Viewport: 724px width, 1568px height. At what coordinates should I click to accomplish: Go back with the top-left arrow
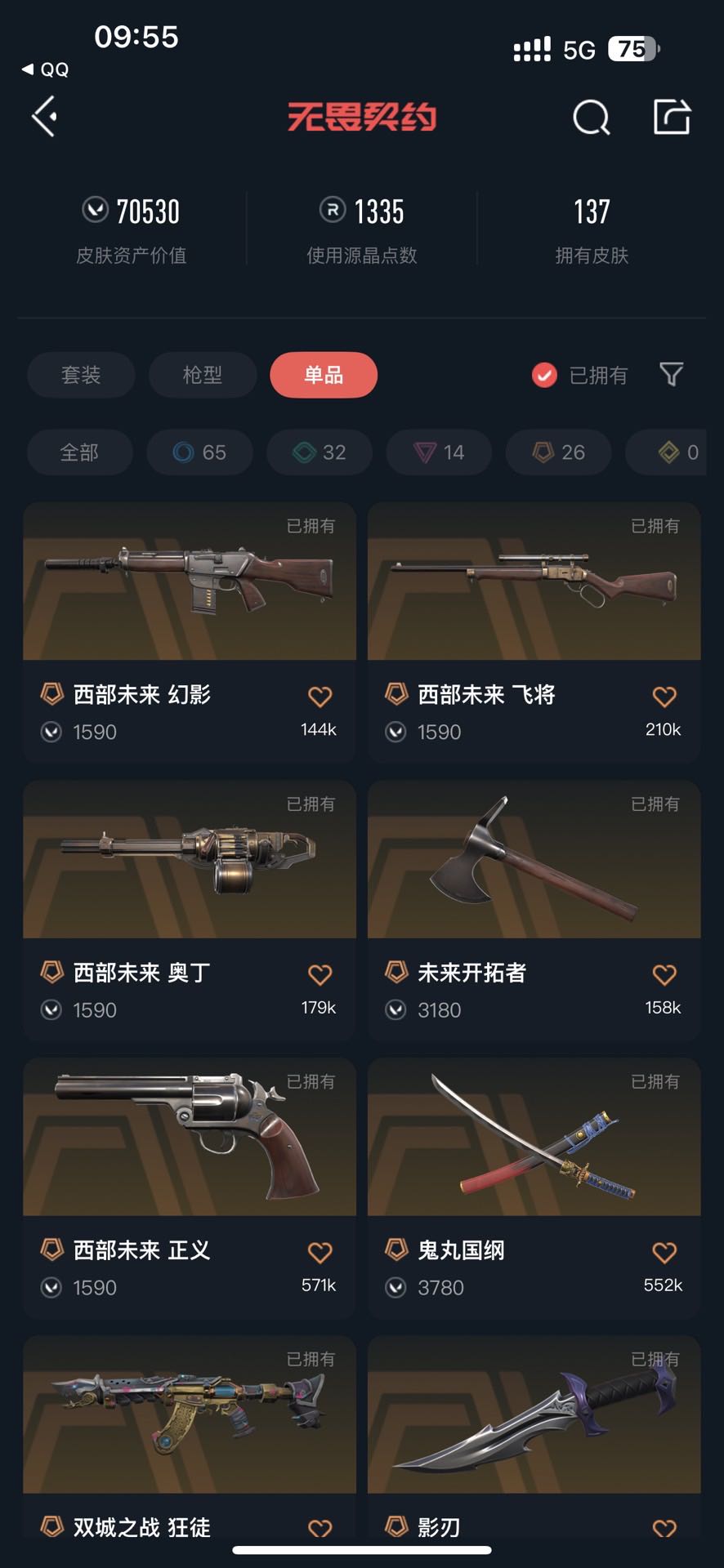click(44, 117)
